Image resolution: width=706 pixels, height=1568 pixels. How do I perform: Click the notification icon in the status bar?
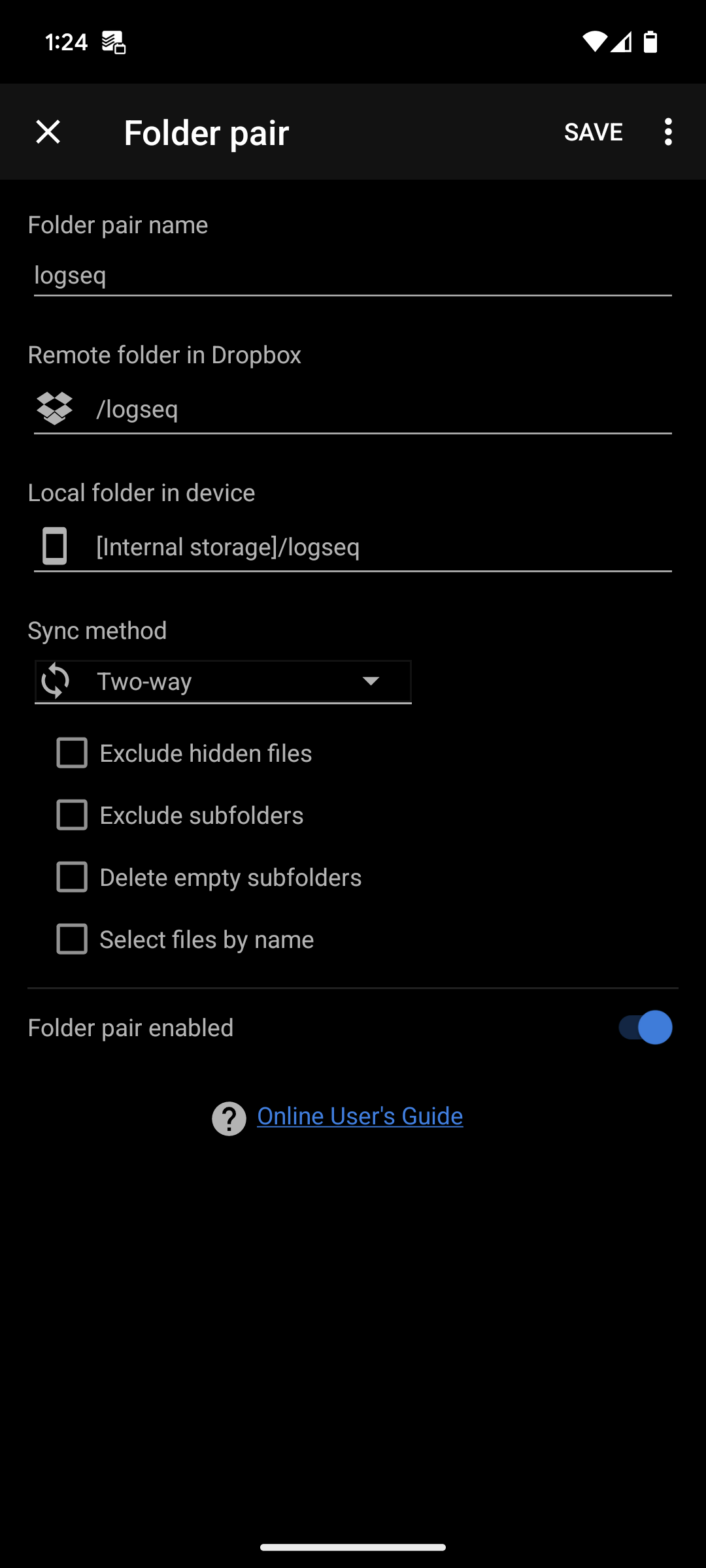tap(112, 42)
